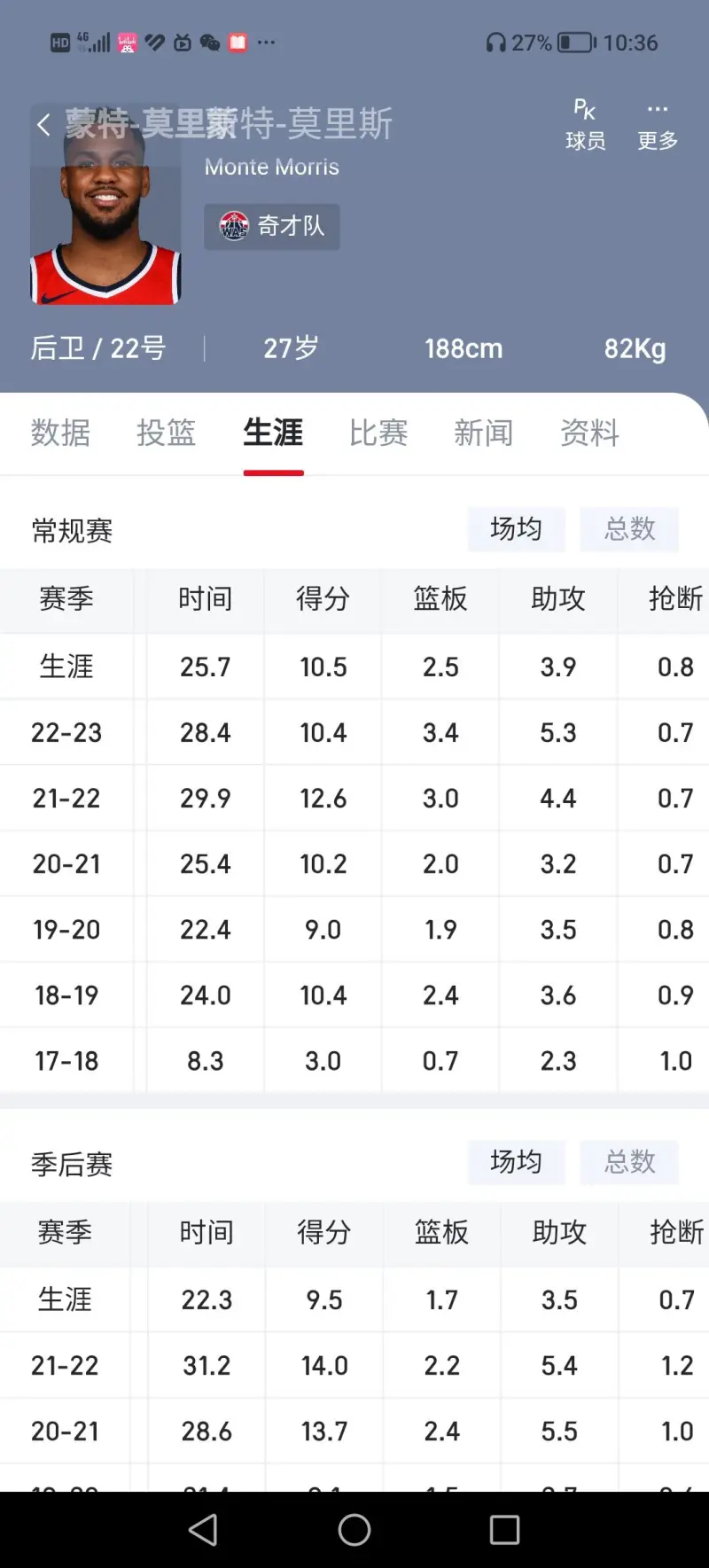Open the 更多 overflow menu
Image resolution: width=709 pixels, height=1568 pixels.
(x=658, y=125)
